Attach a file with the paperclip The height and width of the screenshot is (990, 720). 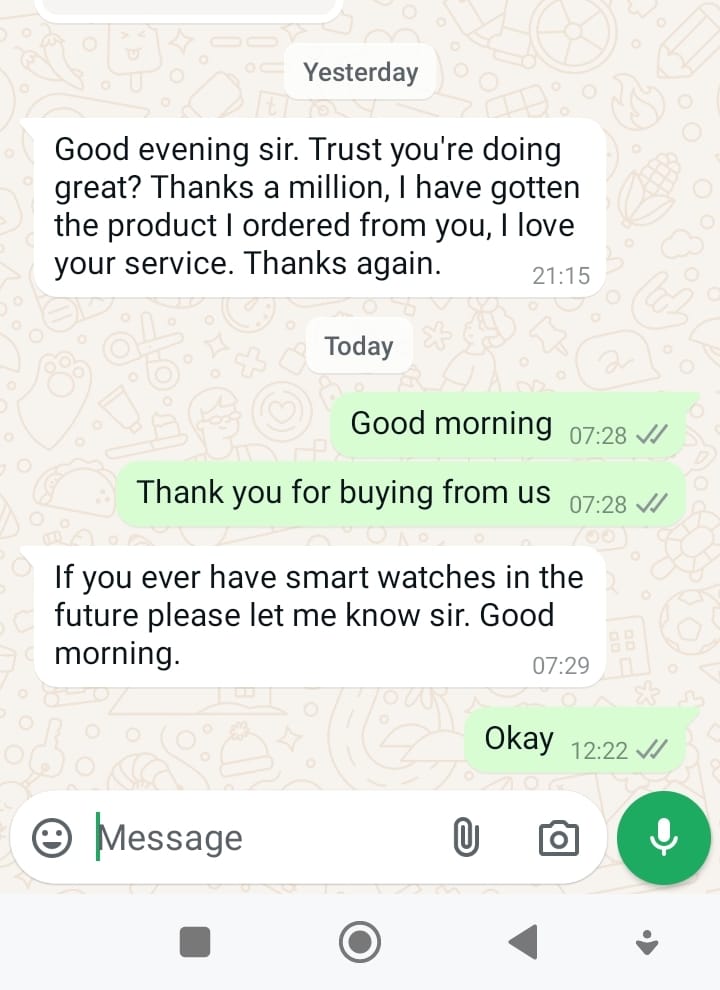click(465, 838)
